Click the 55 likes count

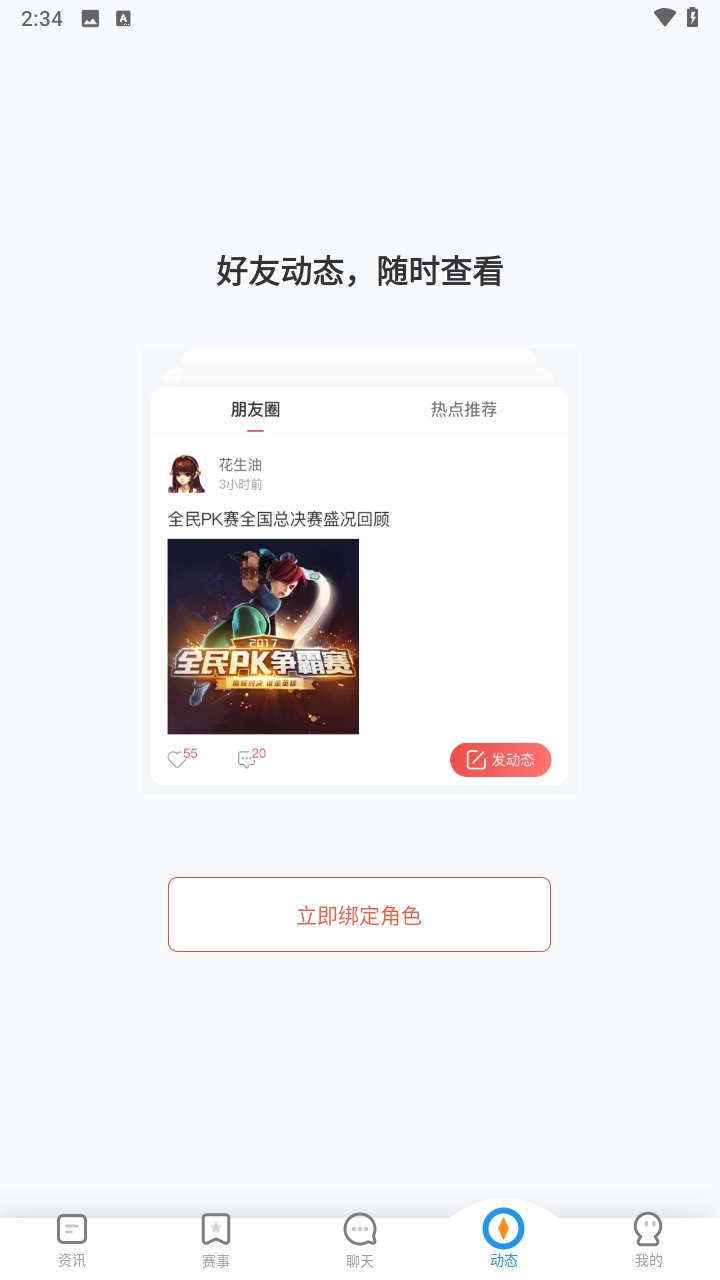coord(190,754)
